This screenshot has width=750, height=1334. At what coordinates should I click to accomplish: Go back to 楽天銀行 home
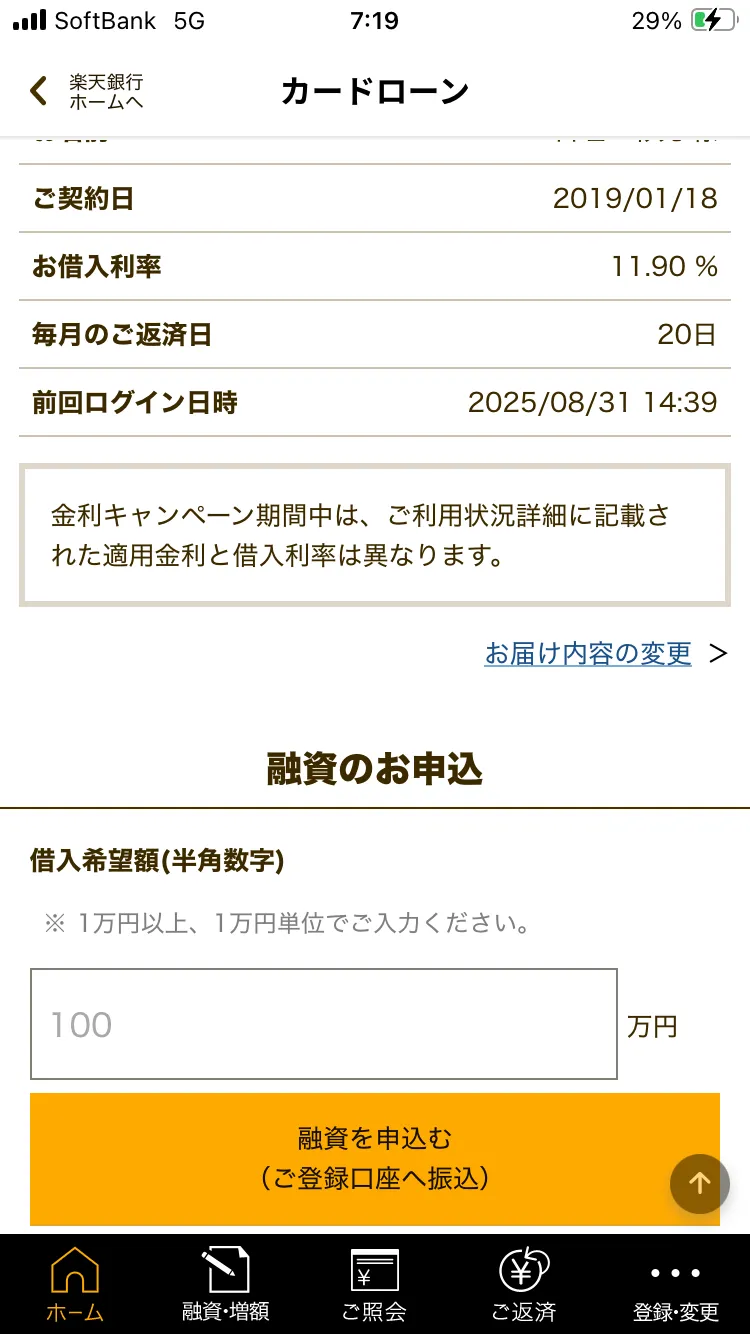point(86,92)
